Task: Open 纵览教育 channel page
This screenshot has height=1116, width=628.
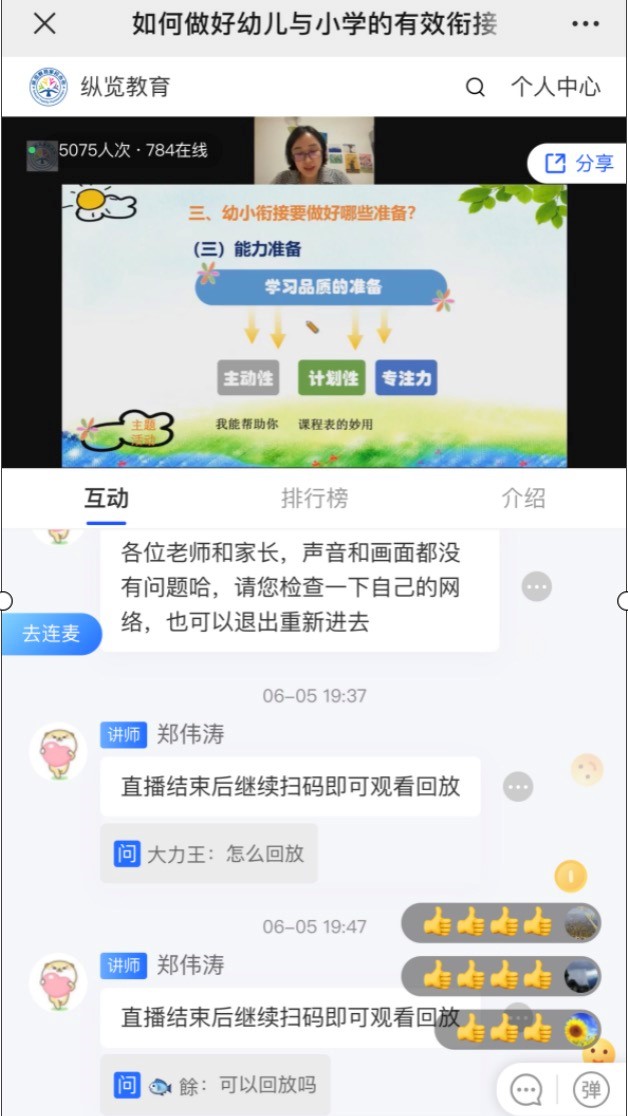Action: [x=100, y=87]
